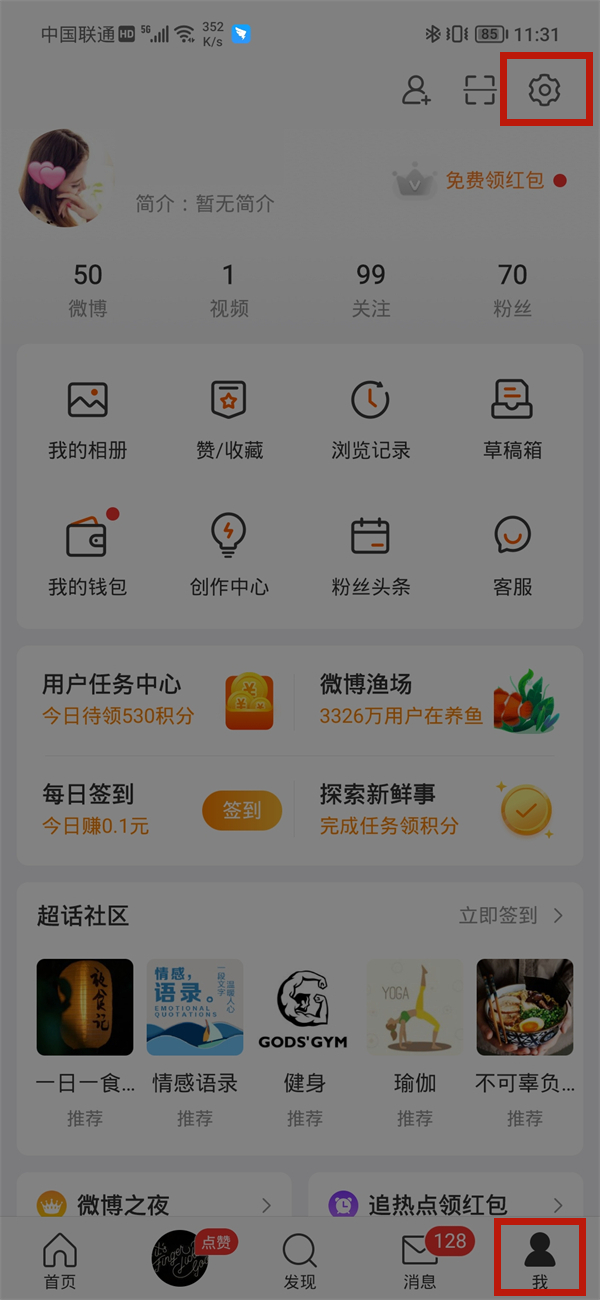This screenshot has height=1300, width=600.
Task: Open My Album (我的相册)
Action: (x=88, y=417)
